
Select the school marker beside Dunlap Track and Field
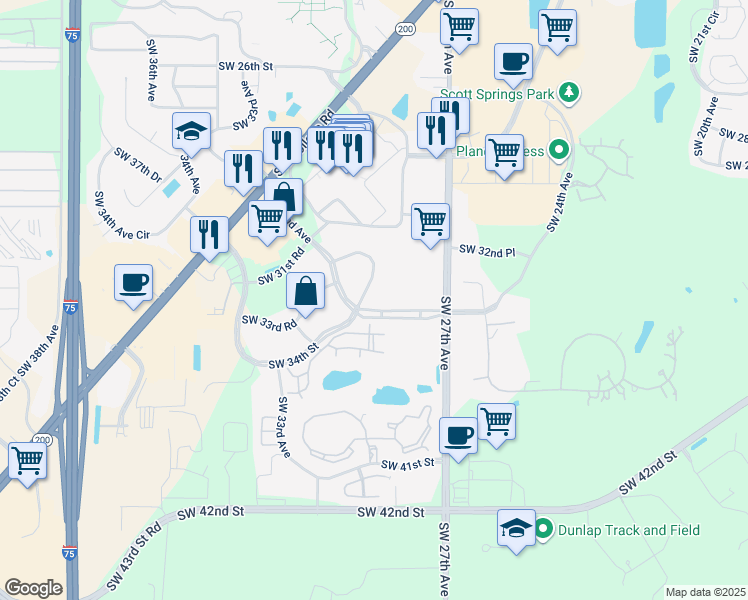pos(515,528)
